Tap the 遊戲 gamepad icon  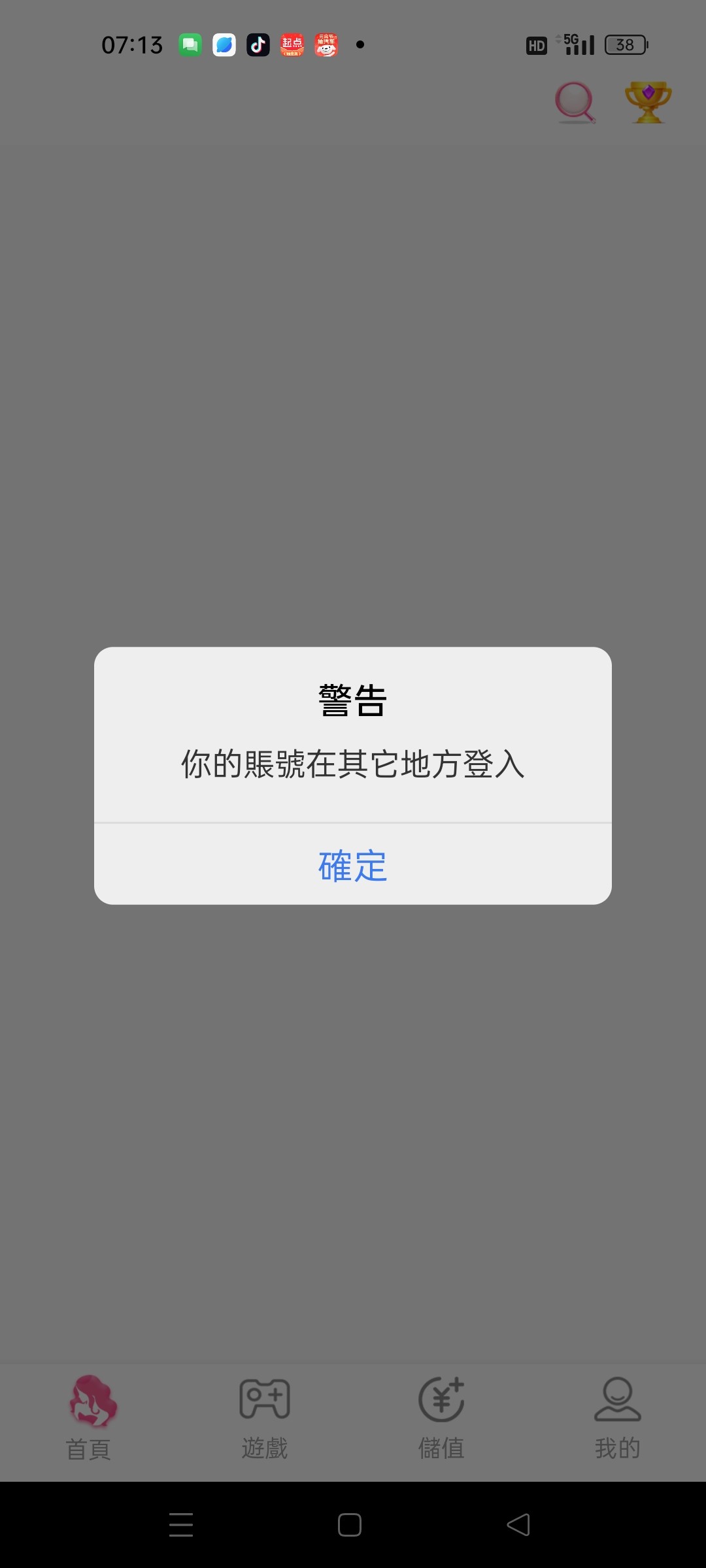coord(264,1397)
